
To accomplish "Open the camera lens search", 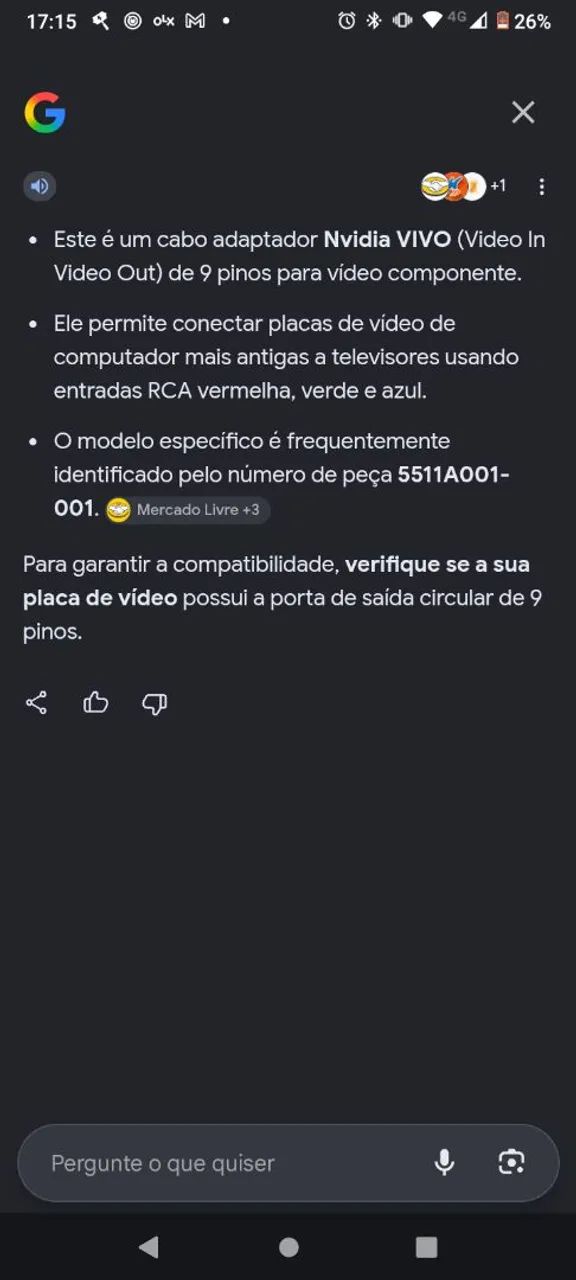I will [511, 1162].
